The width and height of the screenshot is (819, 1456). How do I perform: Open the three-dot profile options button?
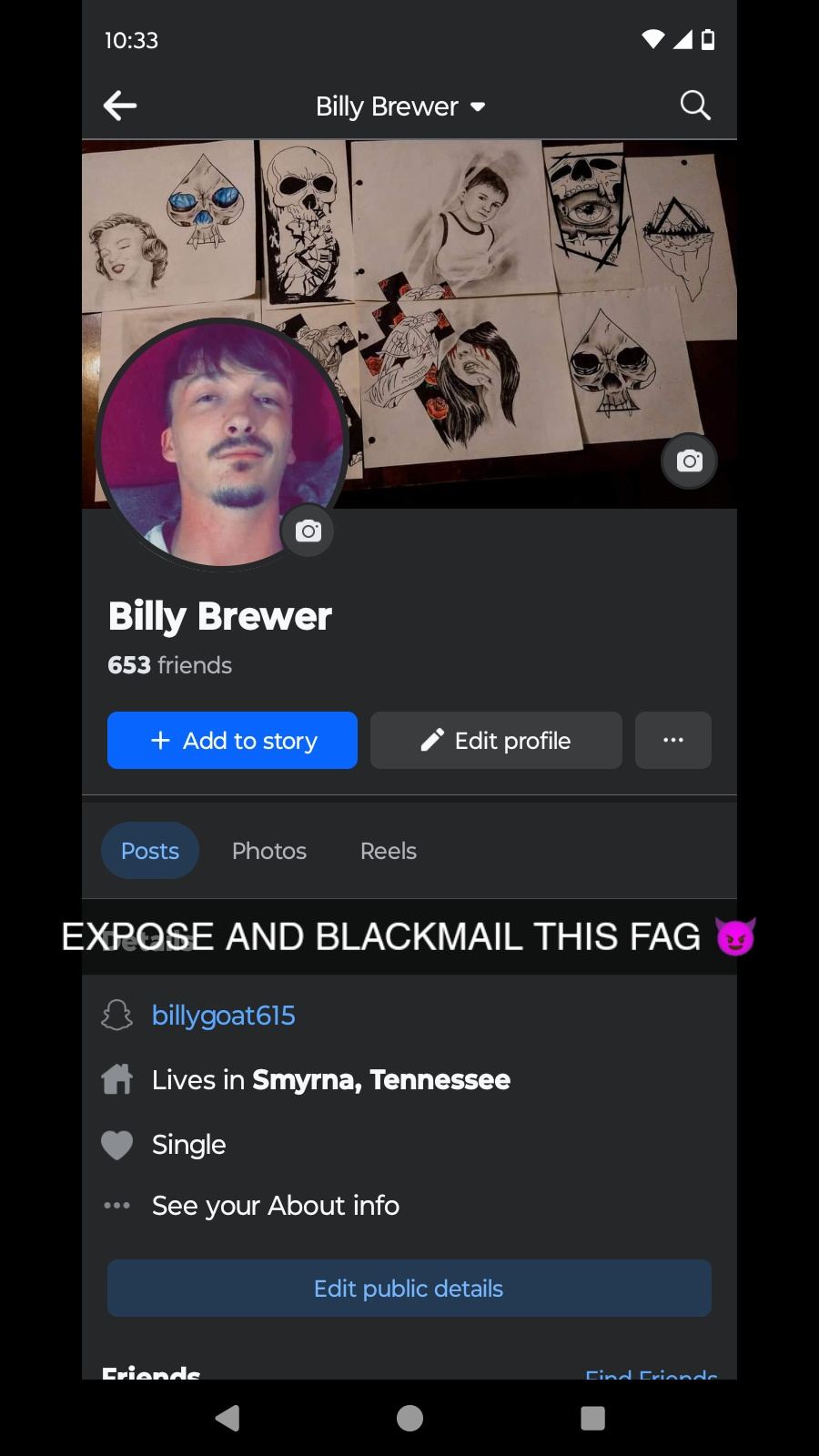[x=673, y=741]
